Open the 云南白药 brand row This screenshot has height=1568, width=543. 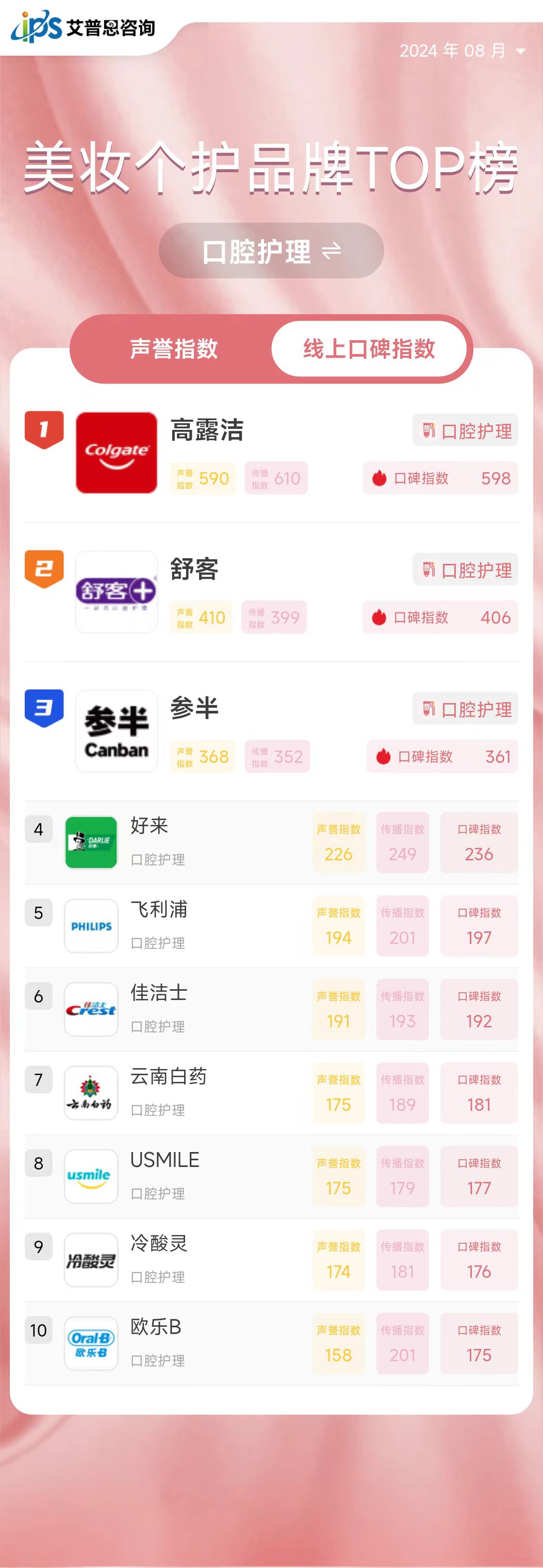pyautogui.click(x=168, y=1076)
